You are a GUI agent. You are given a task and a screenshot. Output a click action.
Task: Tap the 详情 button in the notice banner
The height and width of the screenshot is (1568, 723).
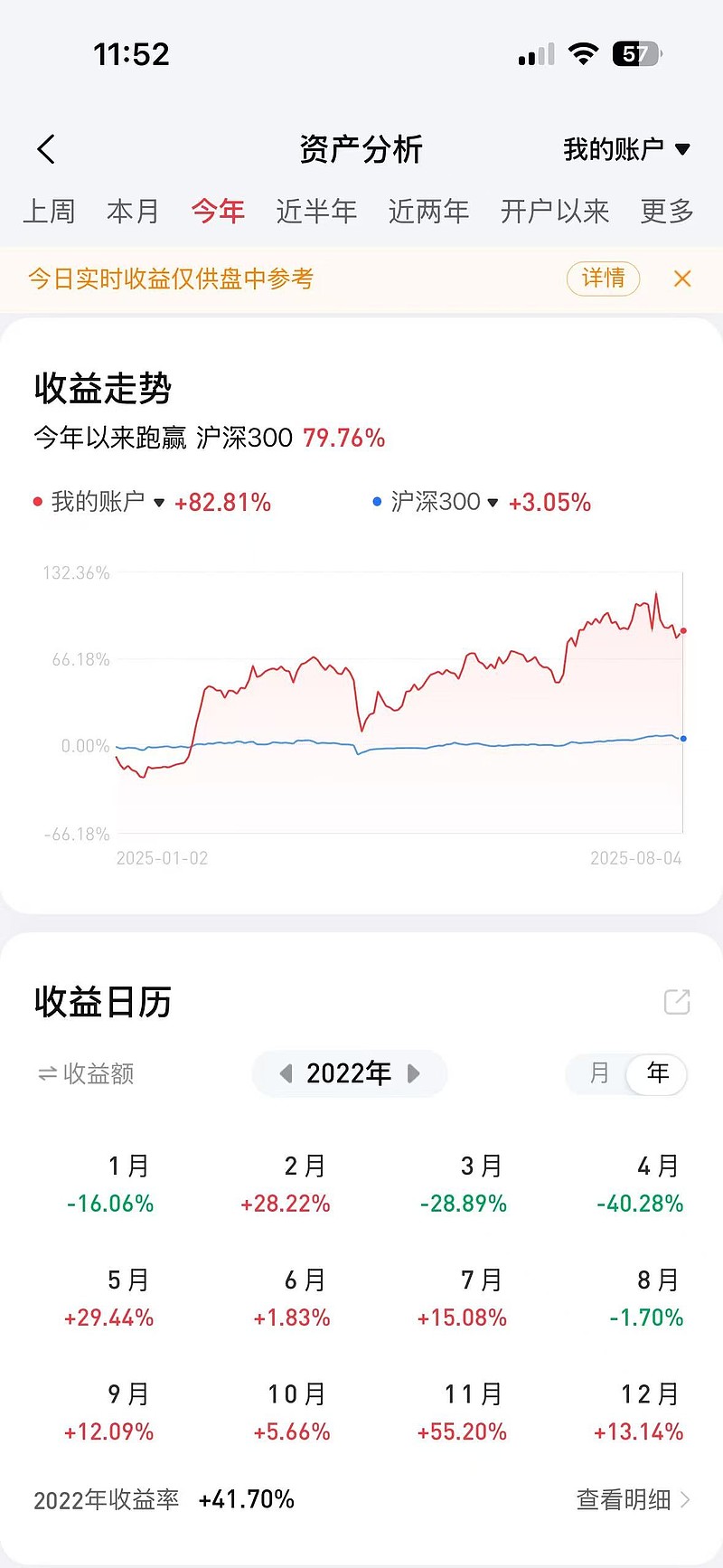tap(604, 278)
